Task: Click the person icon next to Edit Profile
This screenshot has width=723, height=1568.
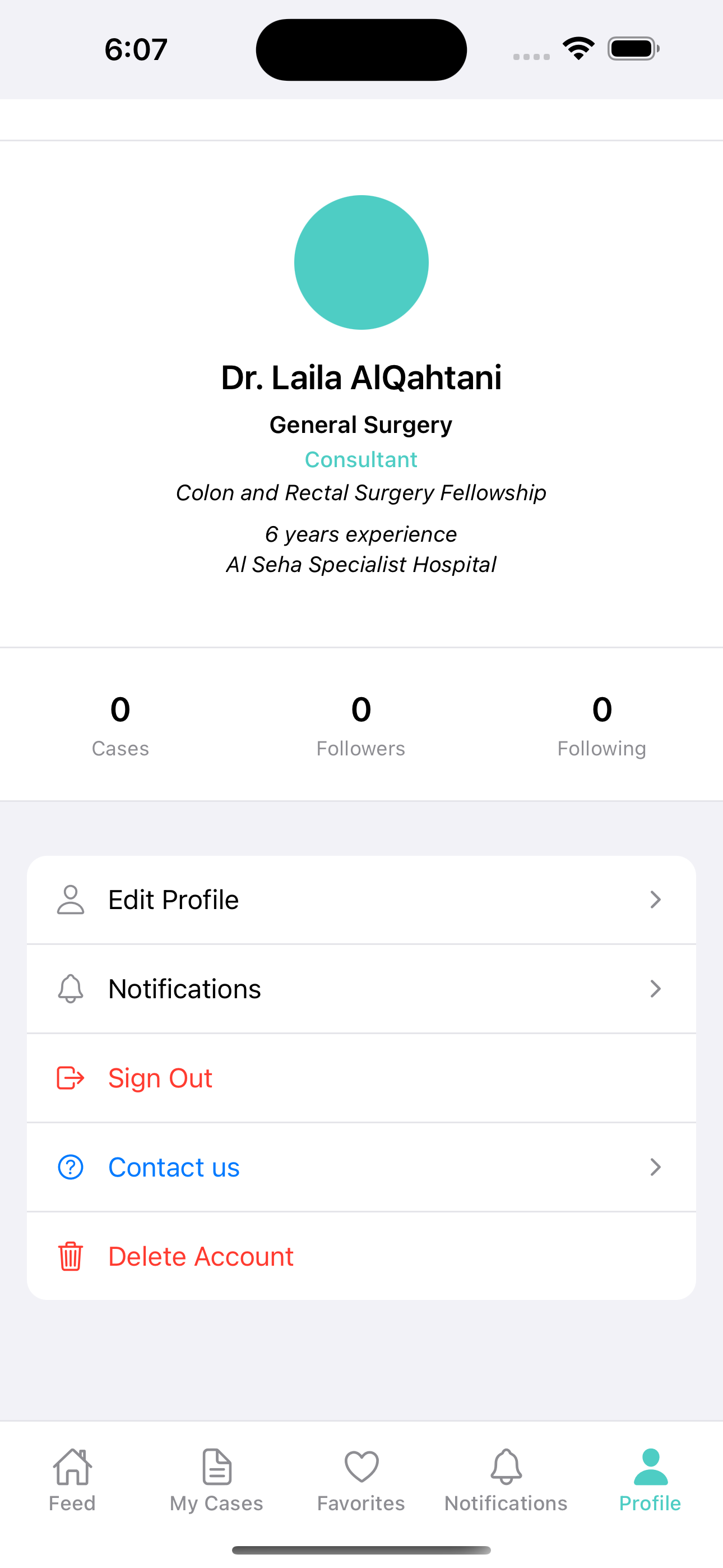Action: [x=71, y=899]
